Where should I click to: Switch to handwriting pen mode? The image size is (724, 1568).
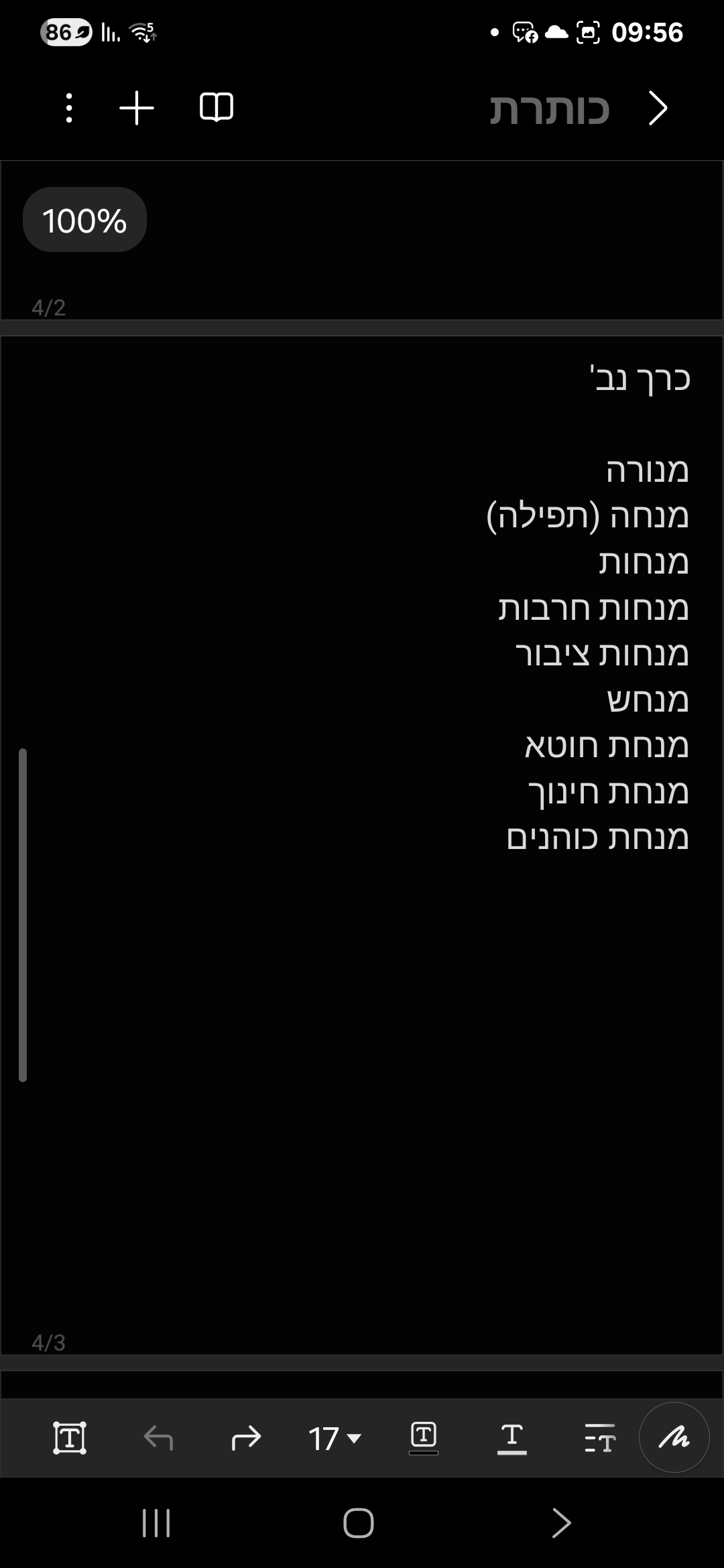tap(674, 1437)
